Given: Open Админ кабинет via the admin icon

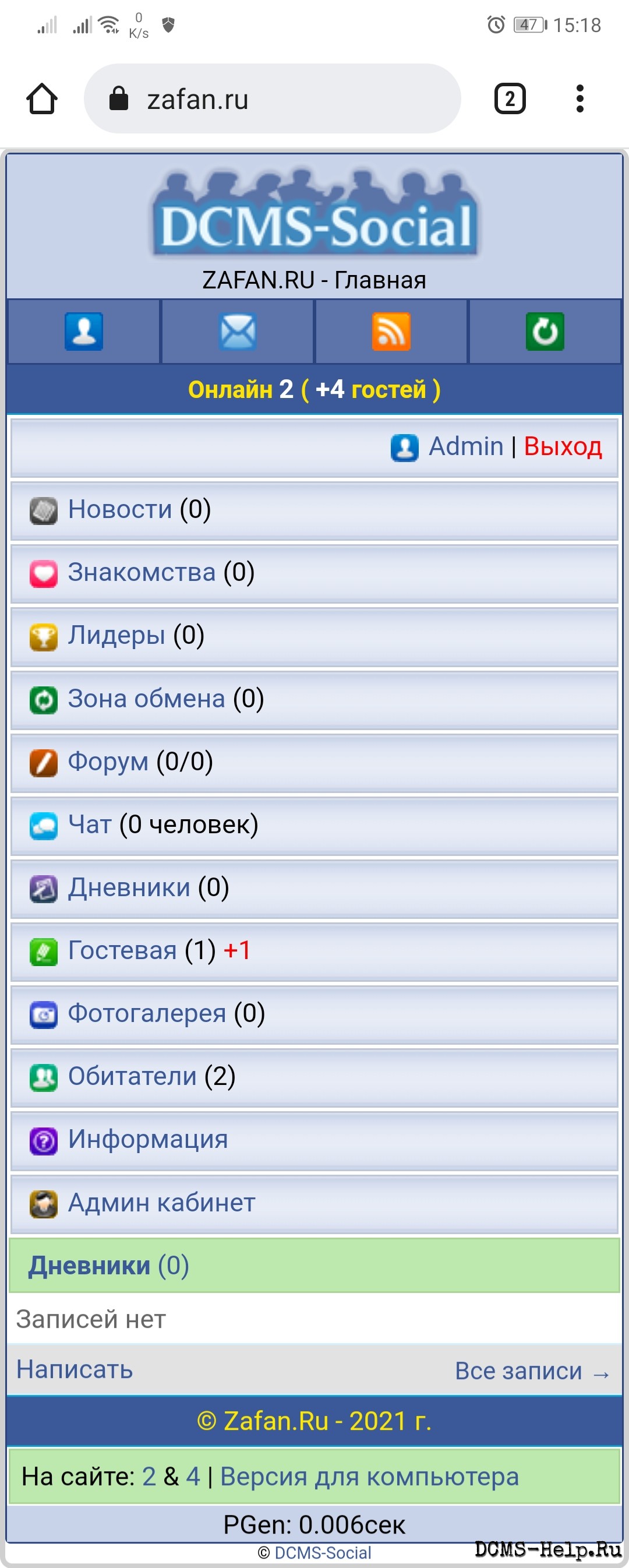Looking at the screenshot, I should [43, 1204].
